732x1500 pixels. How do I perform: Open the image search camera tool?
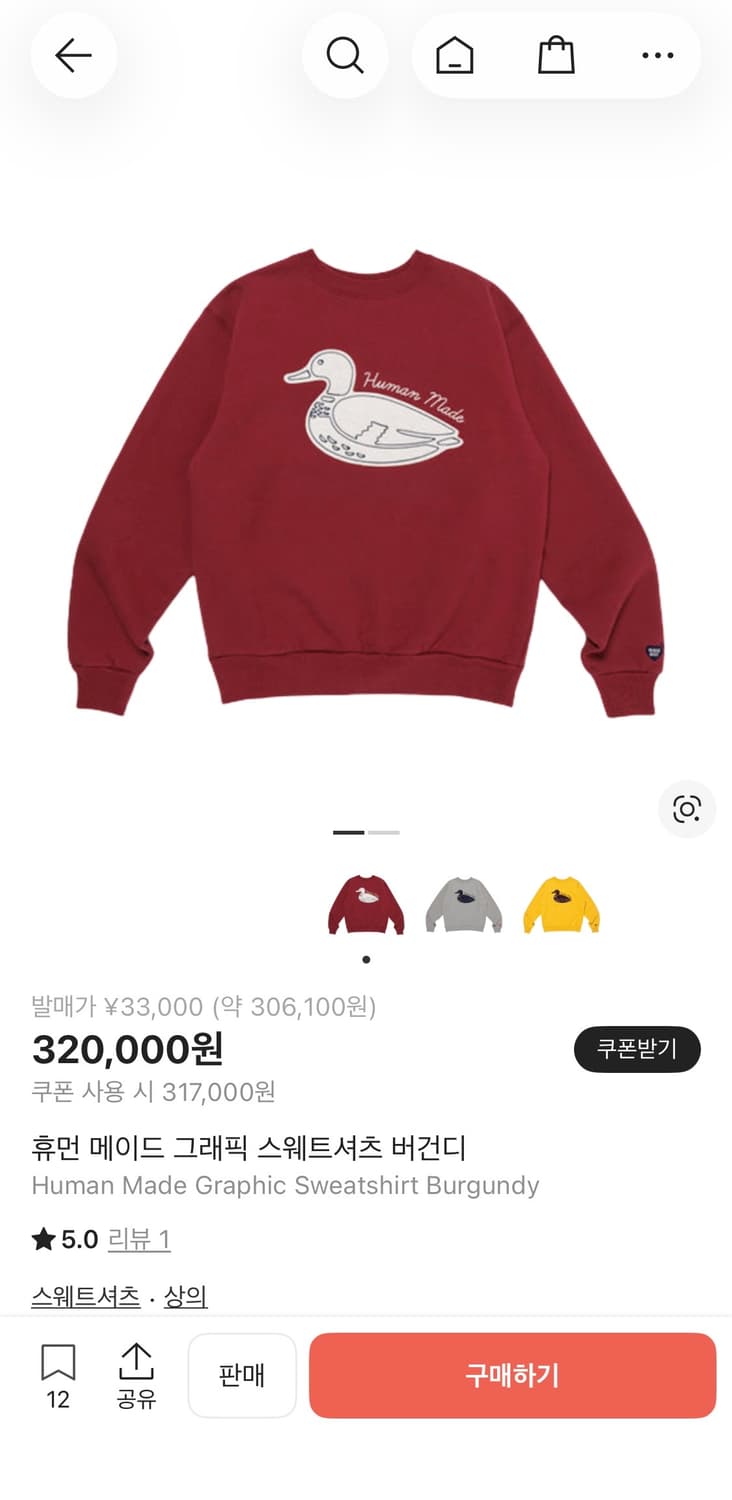coord(686,809)
